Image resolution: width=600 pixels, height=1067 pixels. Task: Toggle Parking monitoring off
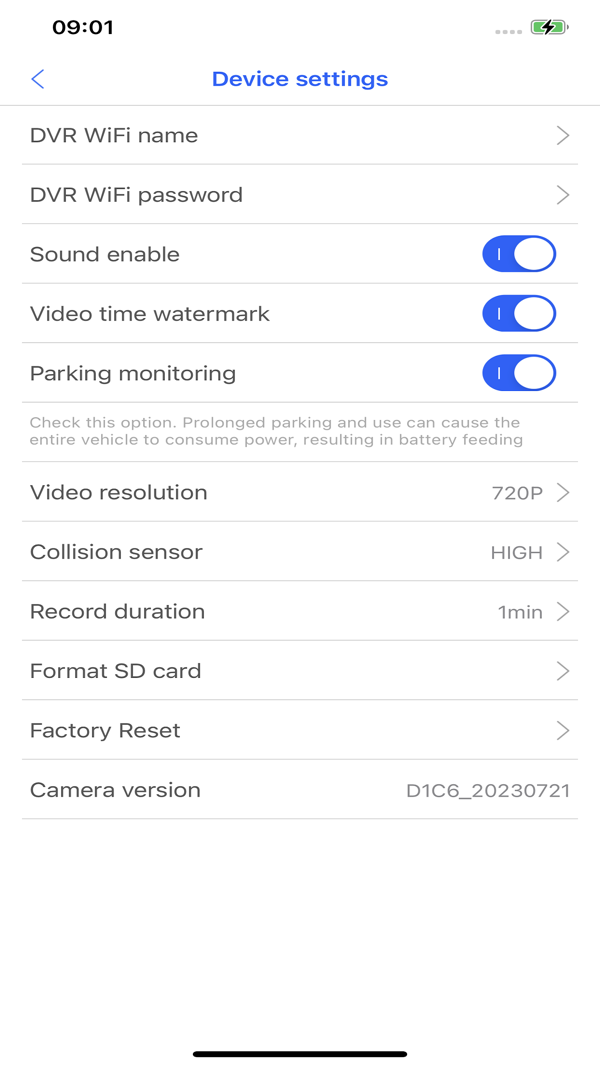[518, 373]
